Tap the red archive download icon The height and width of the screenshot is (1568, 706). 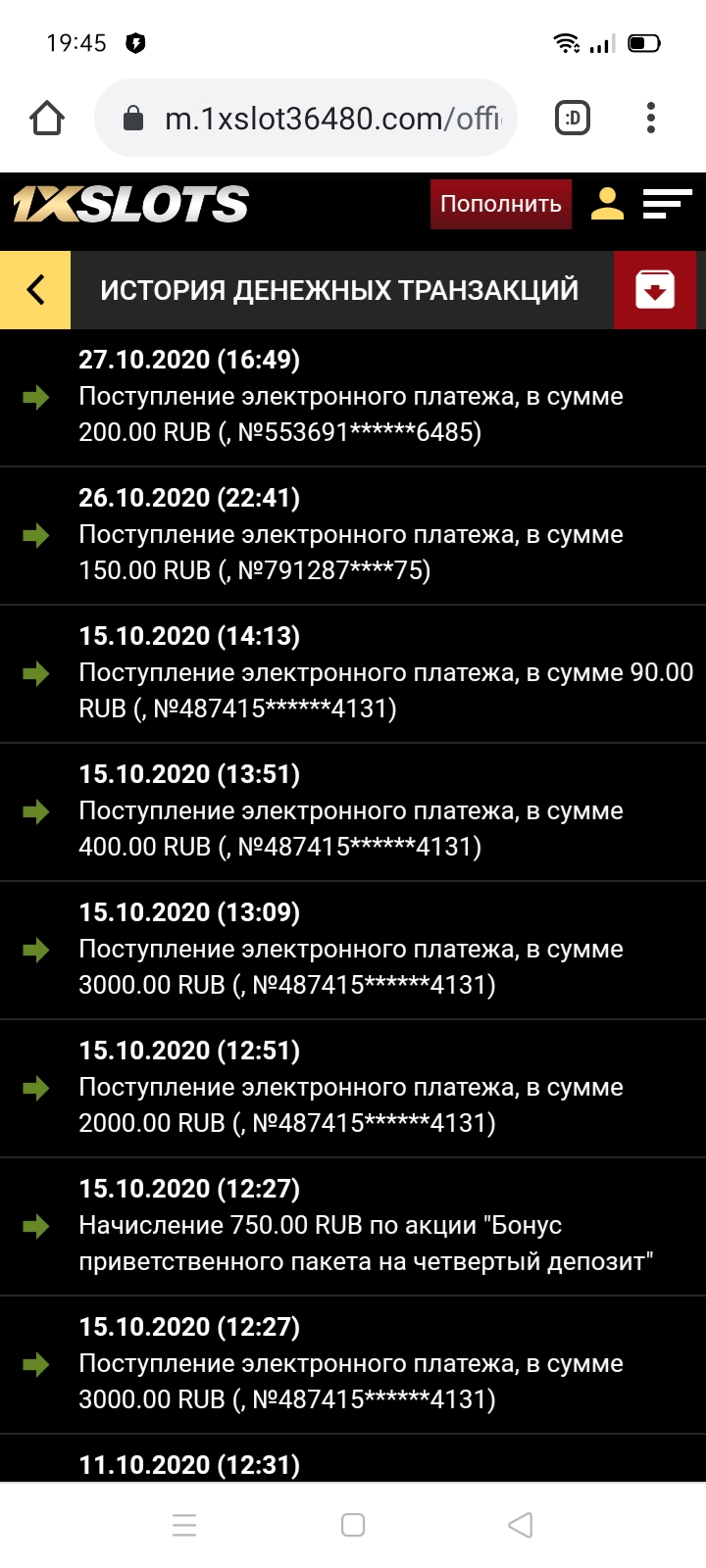(655, 290)
